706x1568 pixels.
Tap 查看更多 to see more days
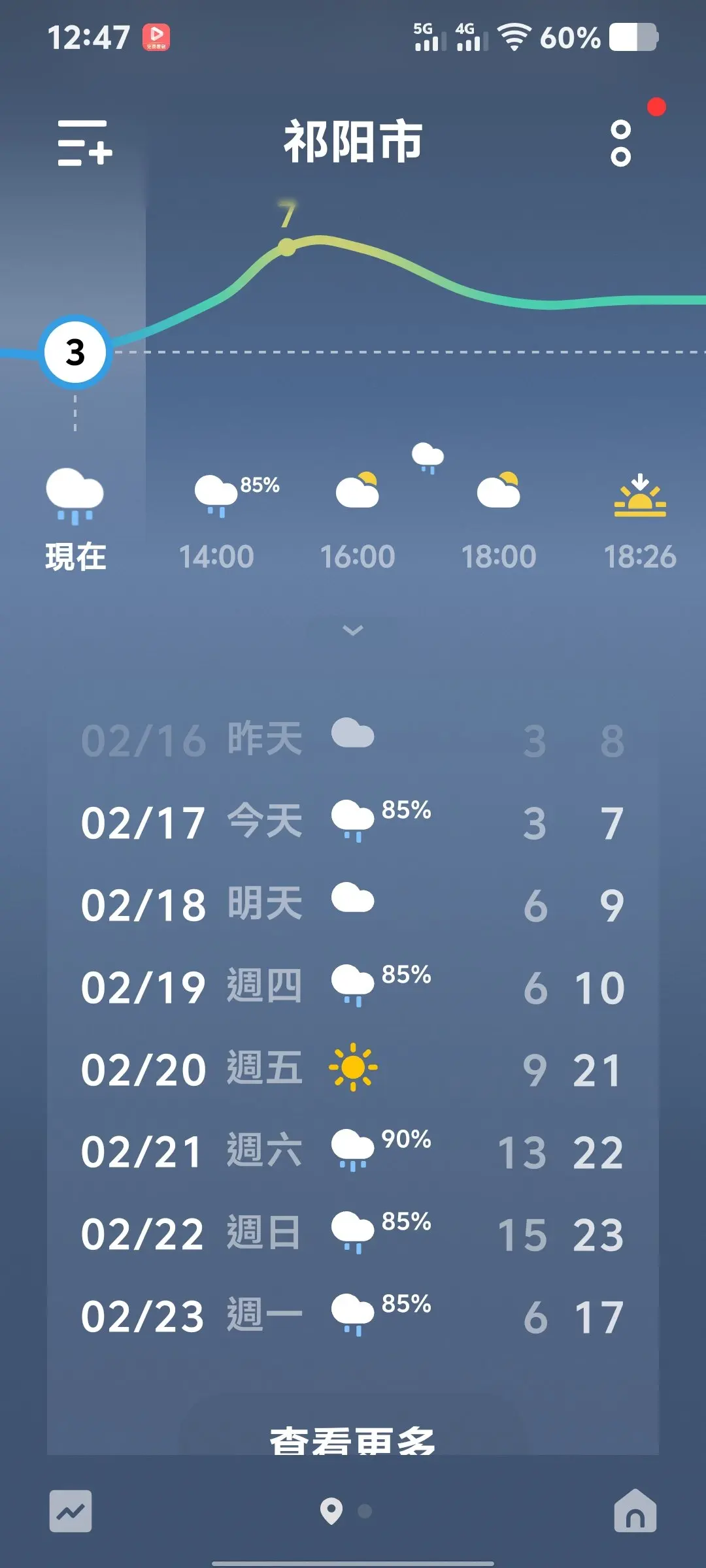[x=353, y=1437]
